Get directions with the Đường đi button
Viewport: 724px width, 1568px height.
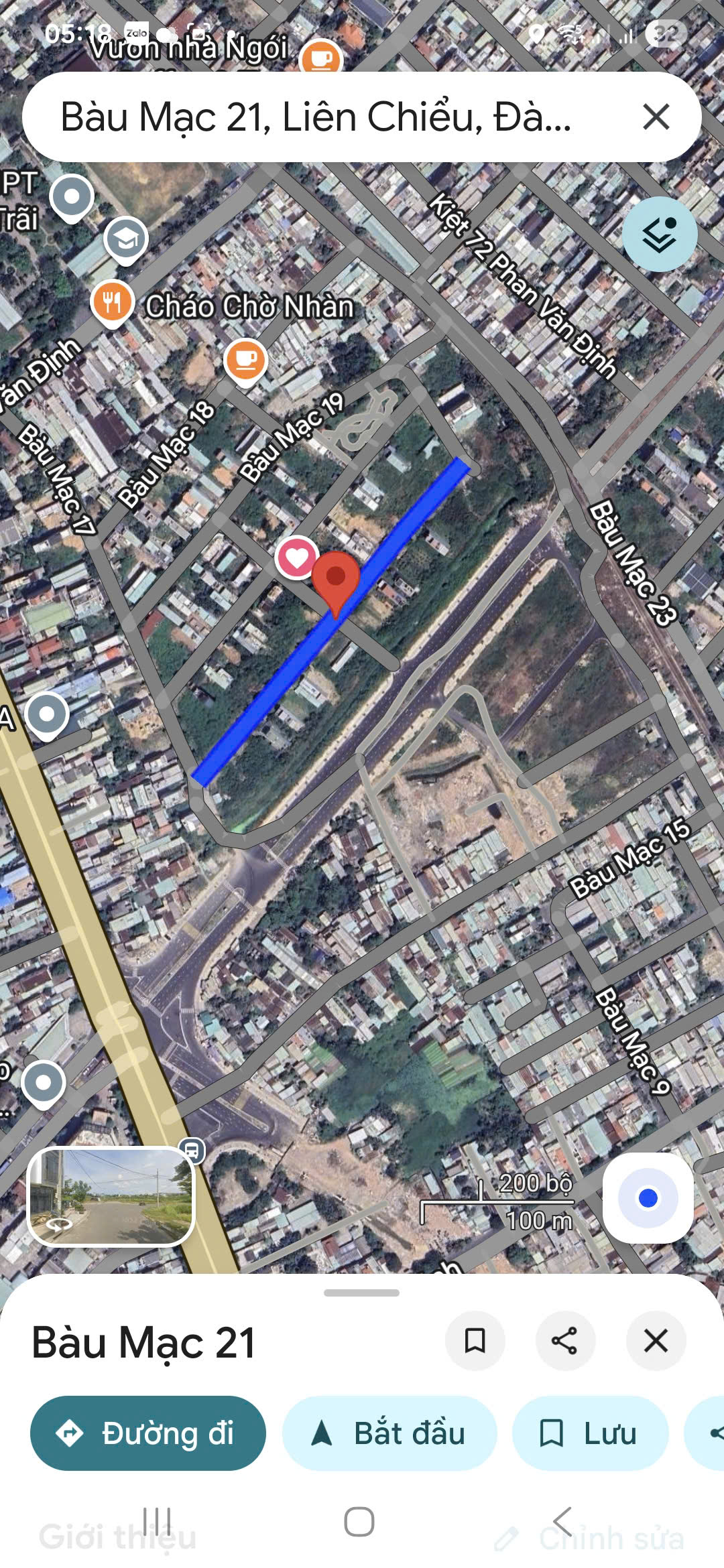point(148,1433)
